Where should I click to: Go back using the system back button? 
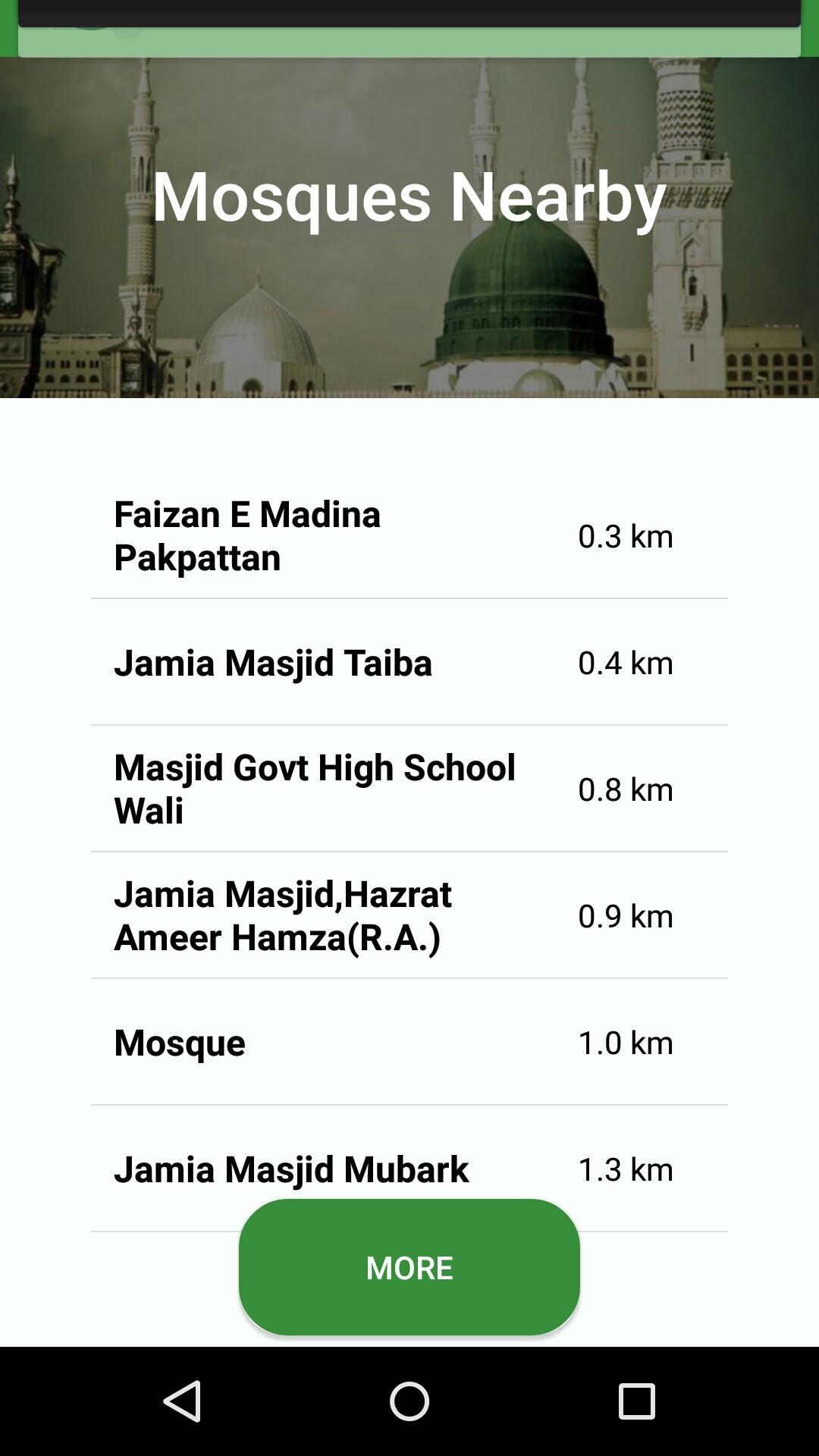coord(182,1401)
